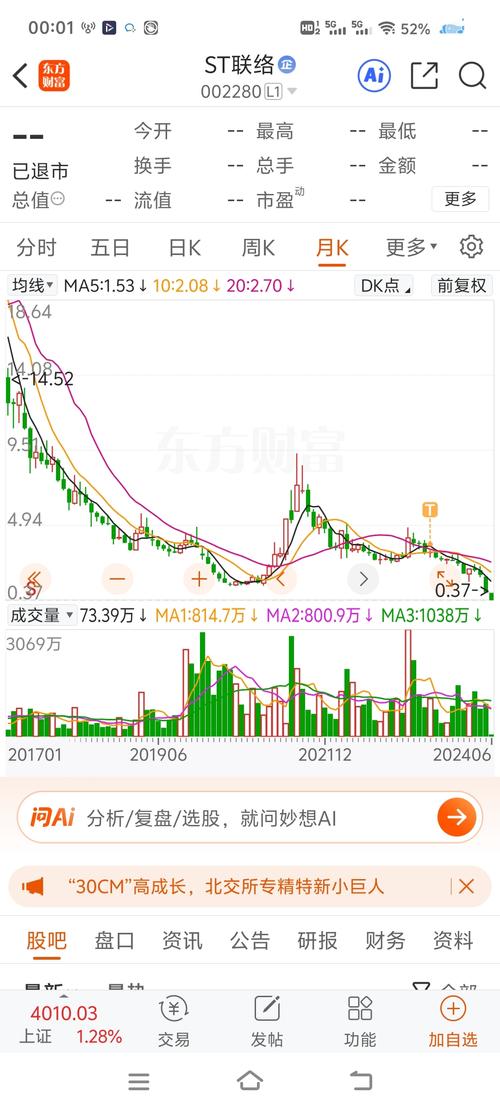This screenshot has height=1111, width=500.
Task: Zoom out the chart with minus button
Action: [x=117, y=580]
